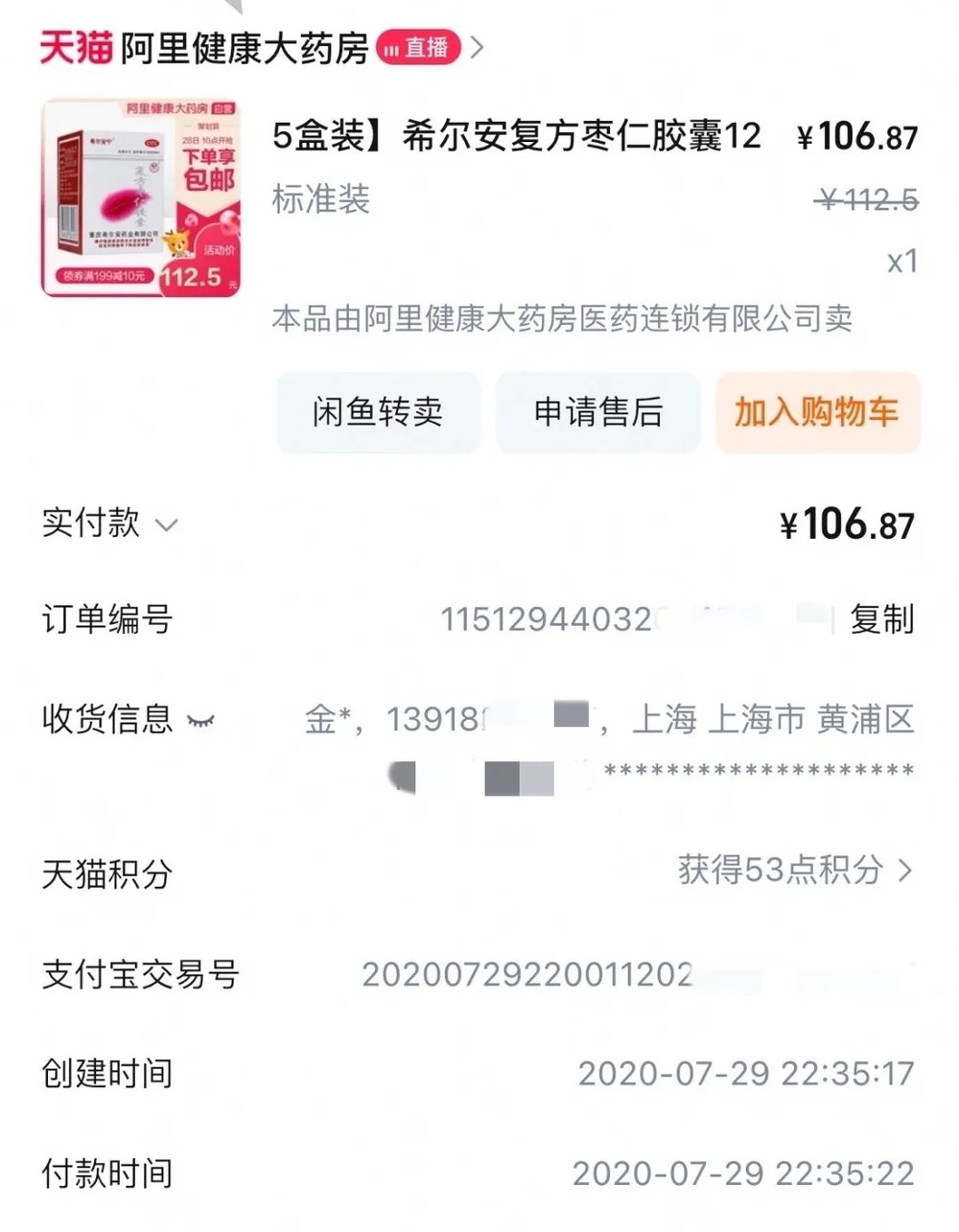
Task: Add this item via 加入购物车
Action: (817, 412)
